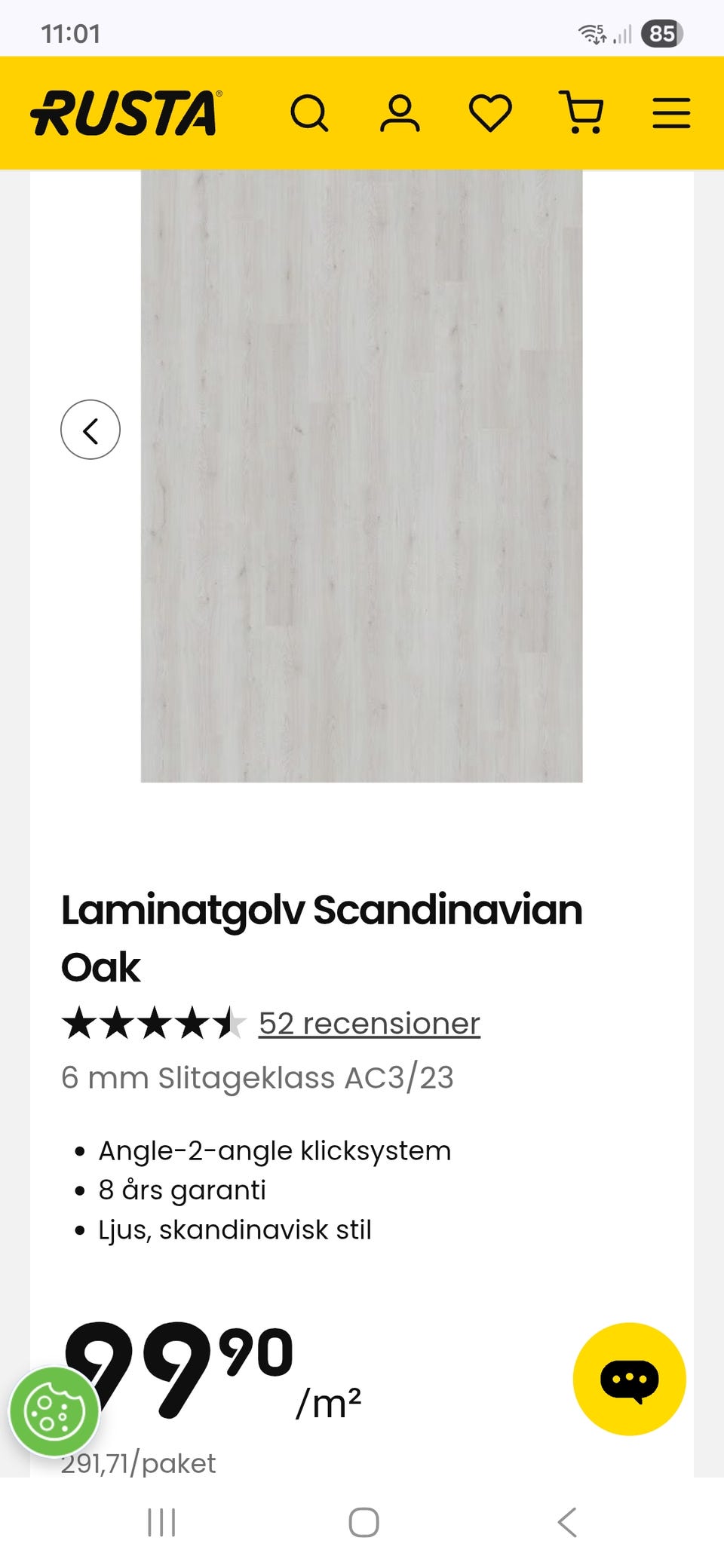Open Android recent apps button
This screenshot has height=1568, width=724.
[161, 1523]
